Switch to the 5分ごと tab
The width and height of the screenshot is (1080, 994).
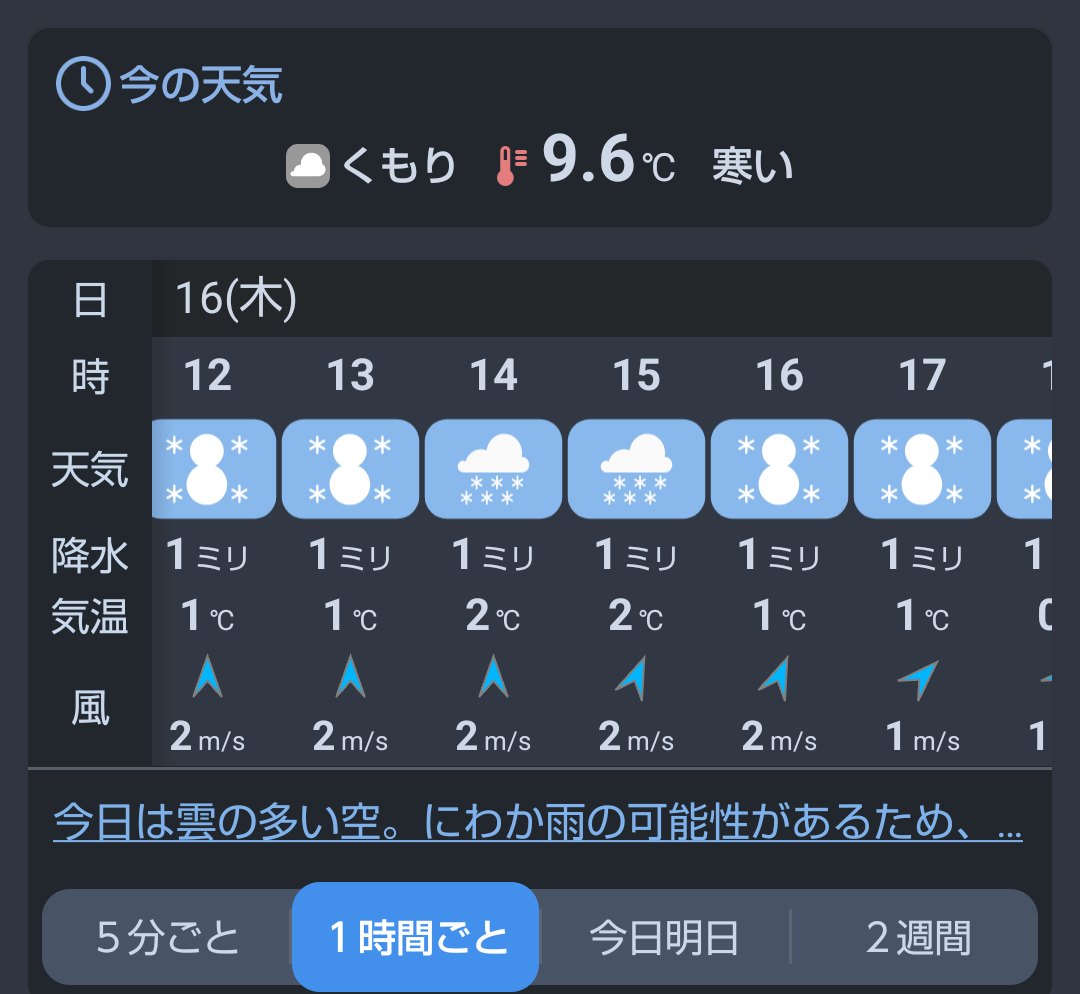click(168, 938)
